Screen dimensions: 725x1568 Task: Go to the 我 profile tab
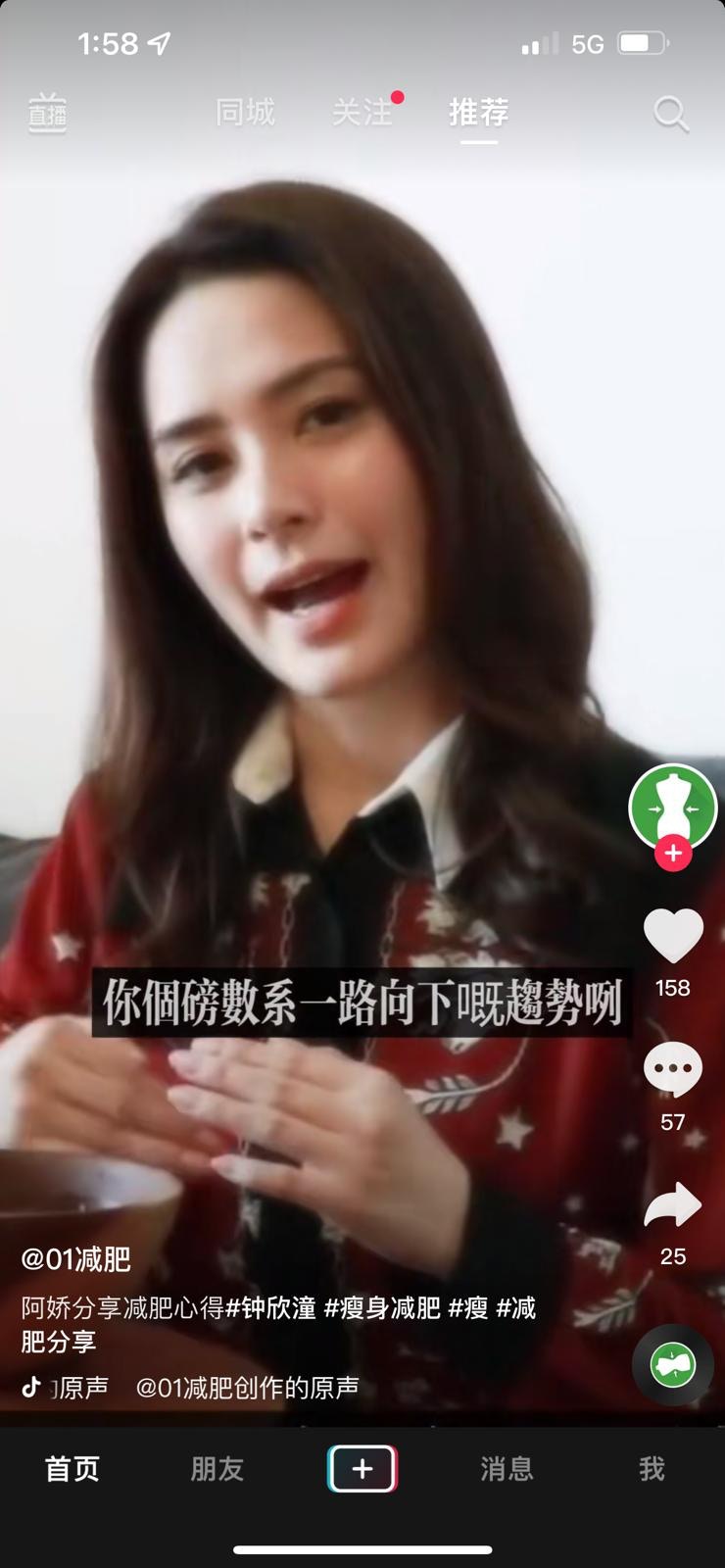coord(652,1469)
